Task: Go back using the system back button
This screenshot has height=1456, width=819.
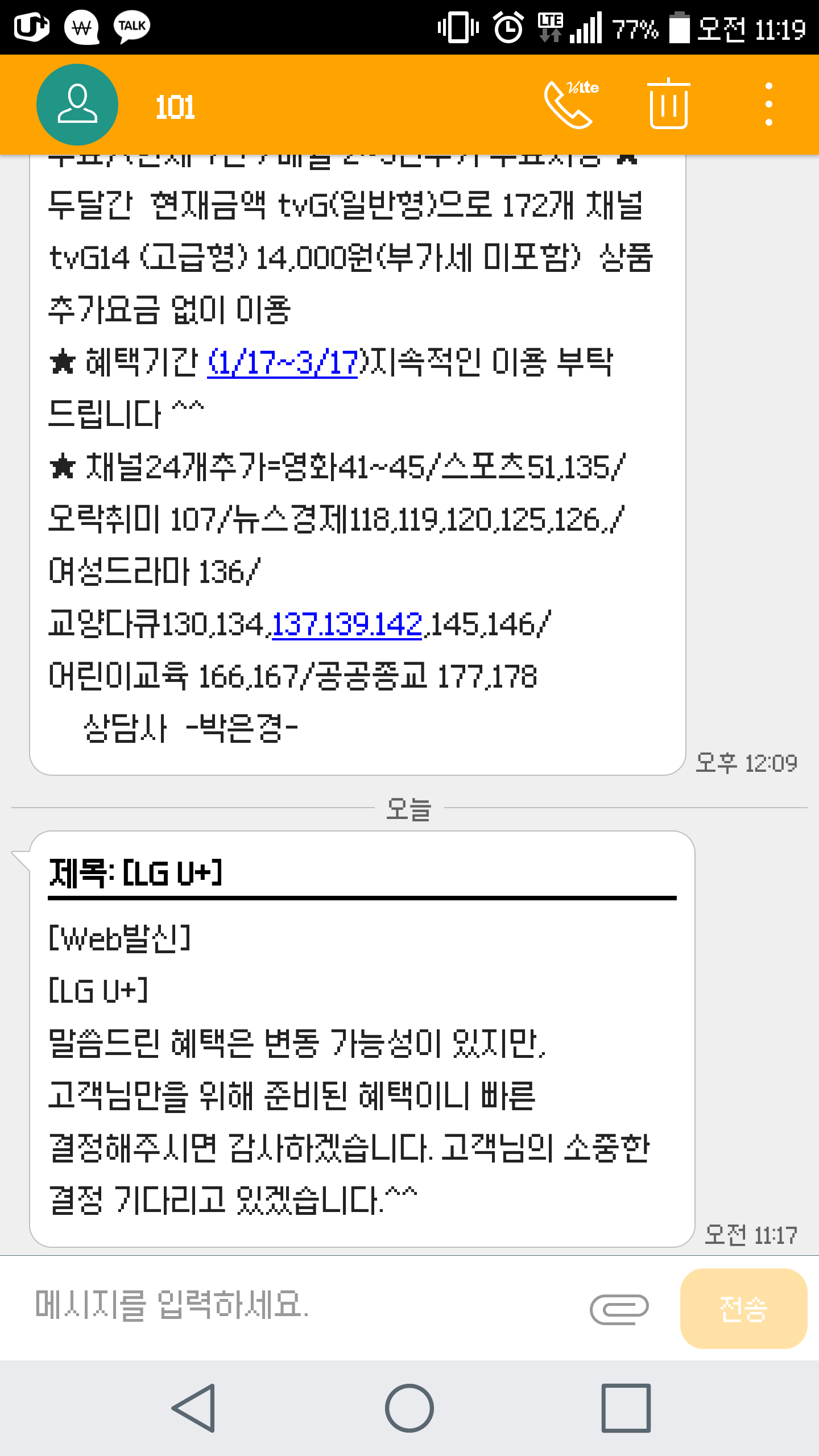Action: [x=194, y=1408]
